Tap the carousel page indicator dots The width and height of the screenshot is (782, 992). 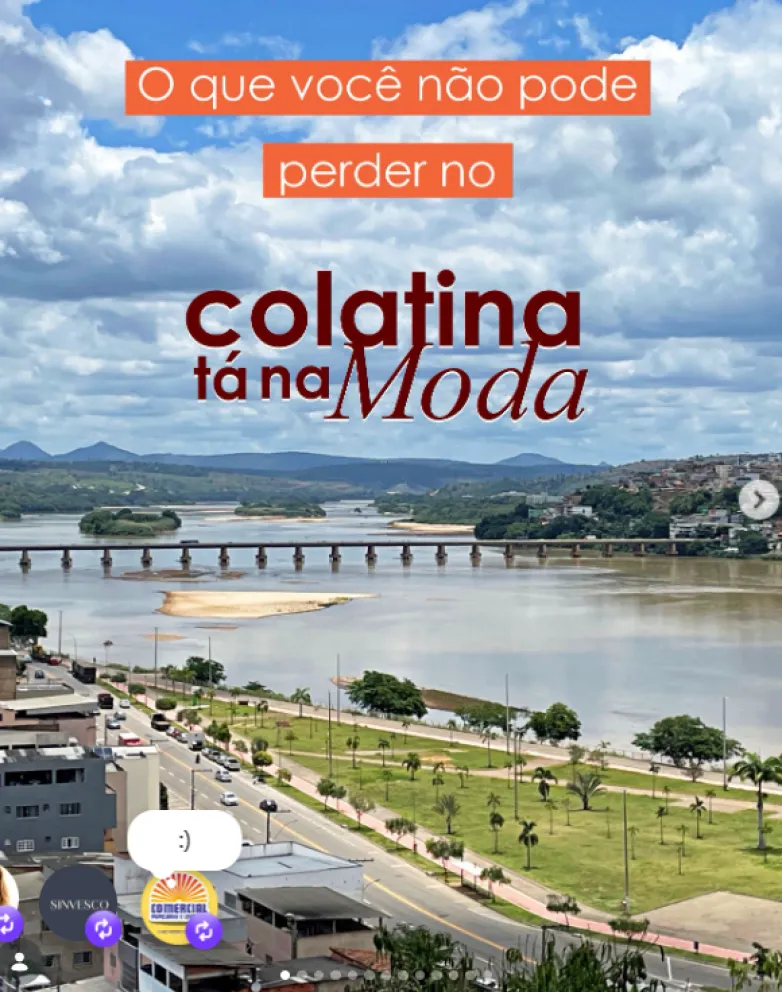click(x=386, y=975)
